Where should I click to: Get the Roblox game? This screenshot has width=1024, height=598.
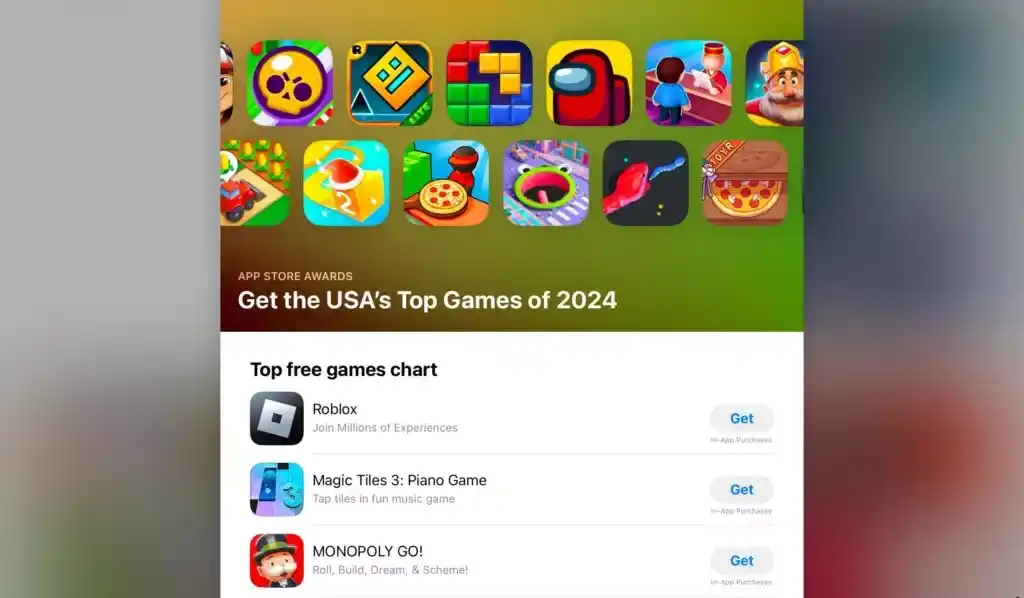[x=741, y=419]
